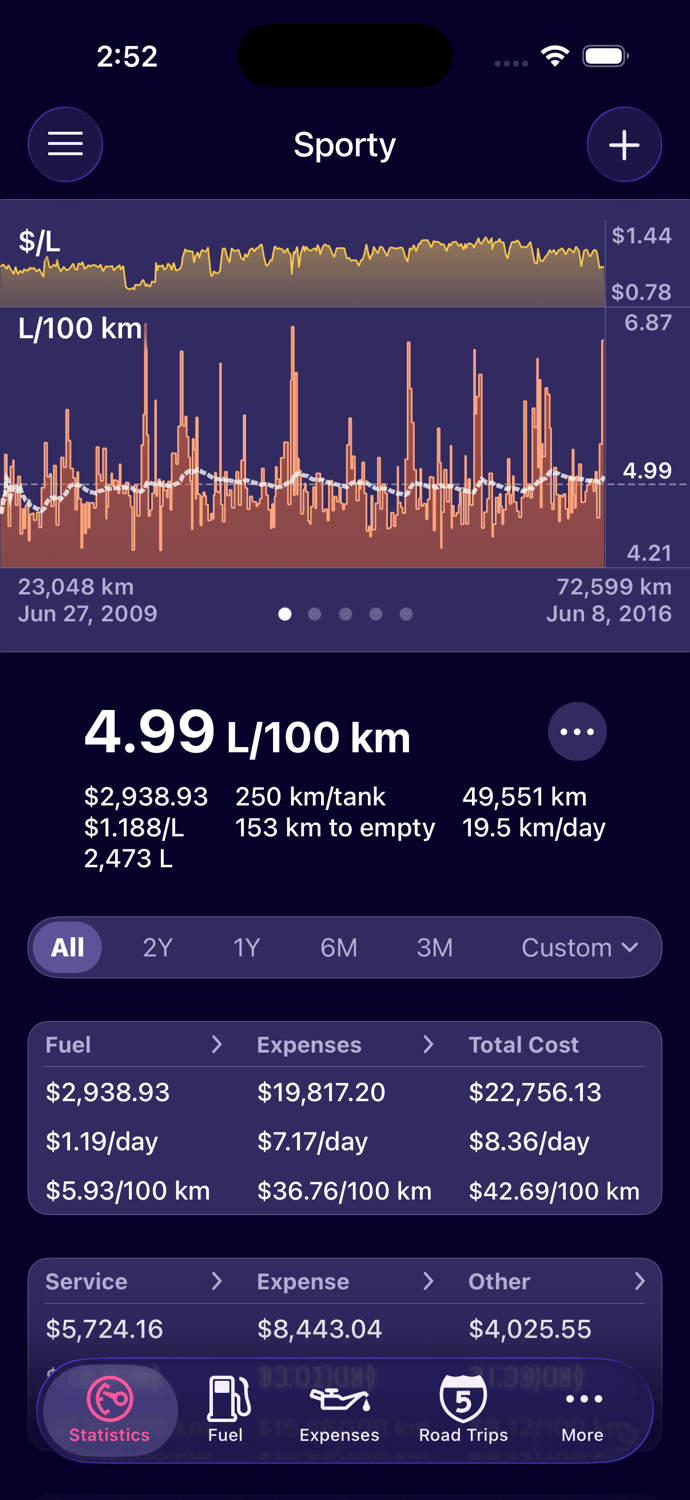
Task: Choose the 3M time range
Action: (x=435, y=947)
